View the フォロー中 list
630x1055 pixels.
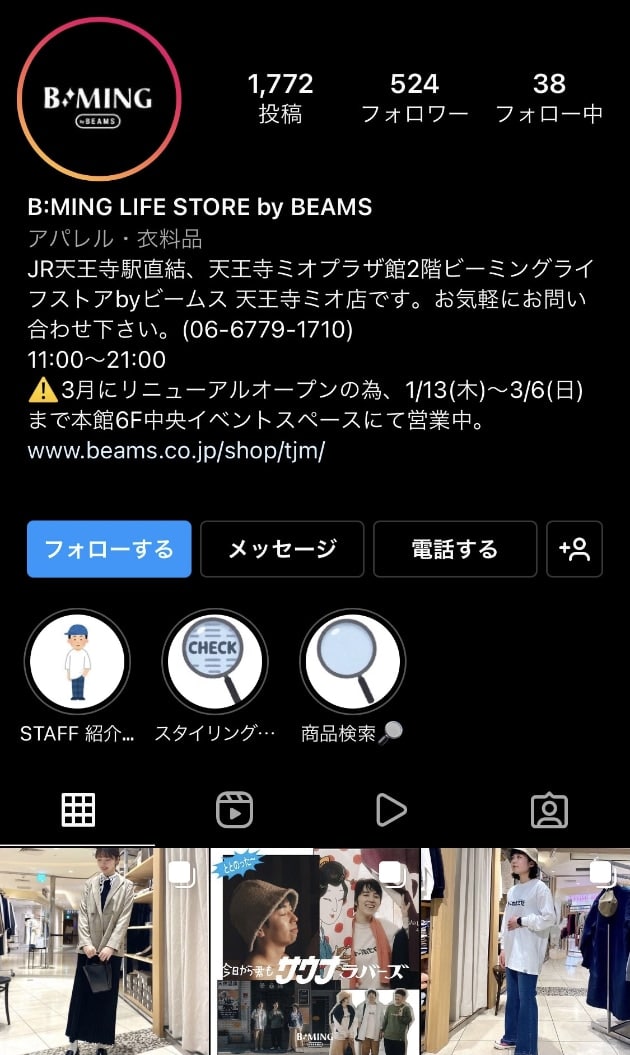[x=549, y=97]
